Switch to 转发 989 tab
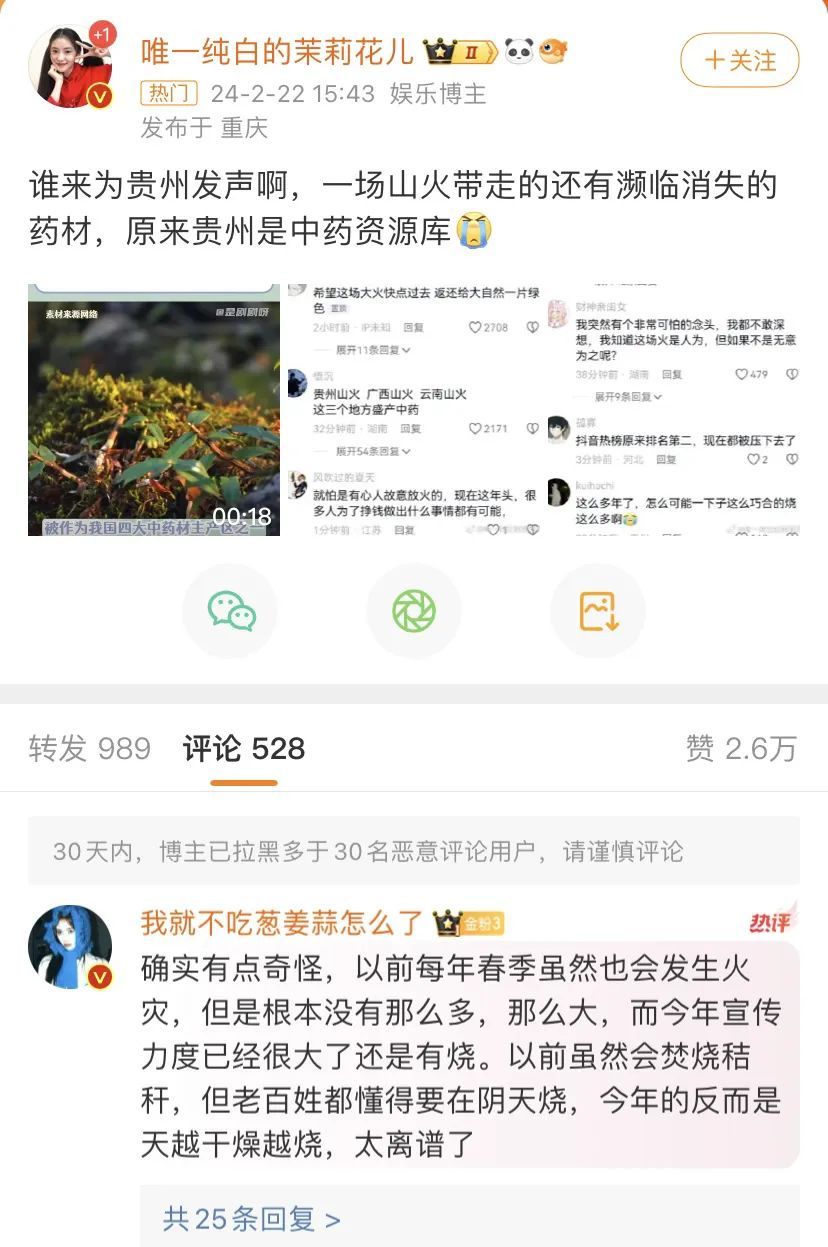This screenshot has width=828, height=1247. point(89,748)
